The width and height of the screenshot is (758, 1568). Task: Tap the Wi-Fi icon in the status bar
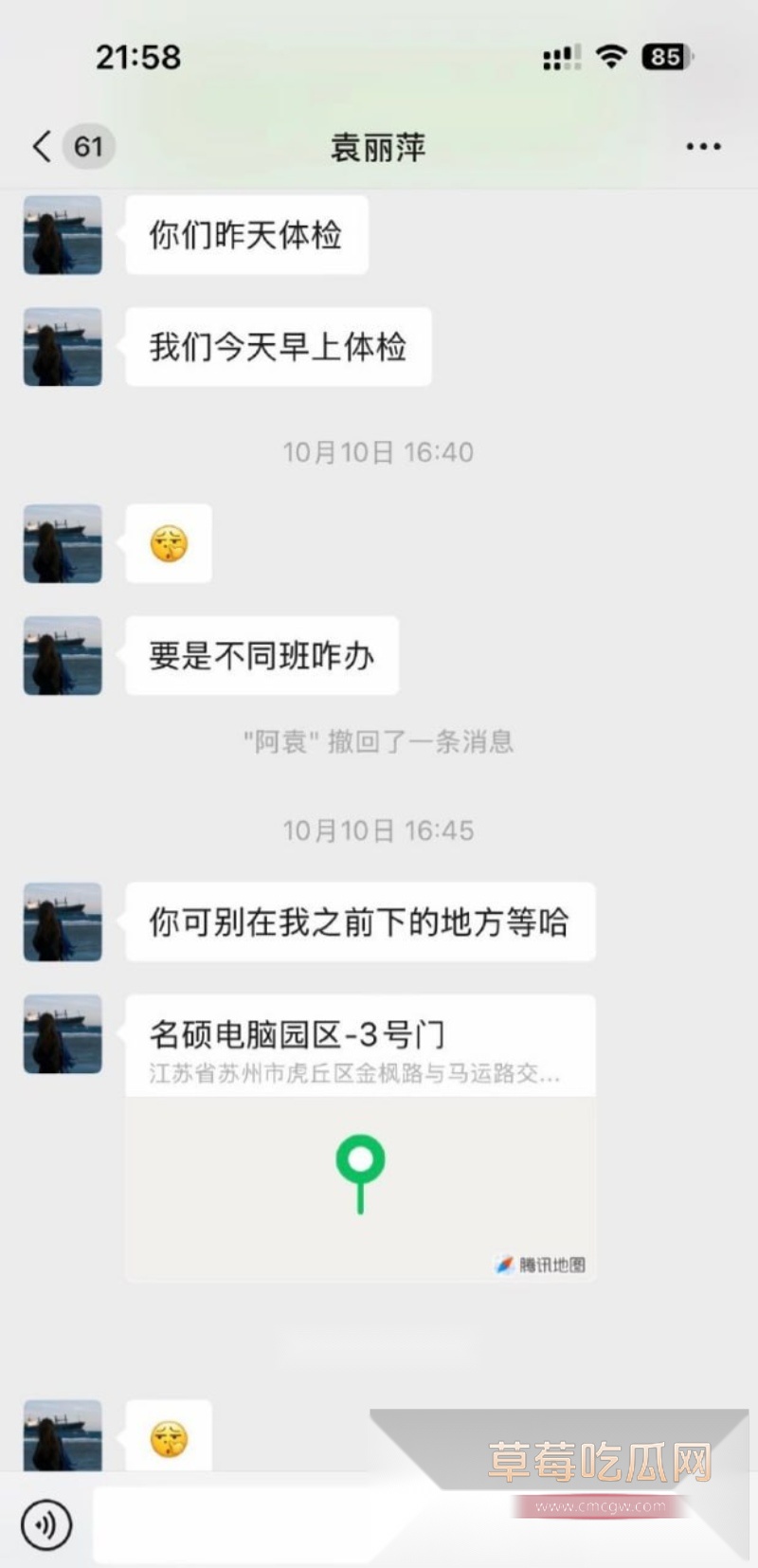[611, 57]
